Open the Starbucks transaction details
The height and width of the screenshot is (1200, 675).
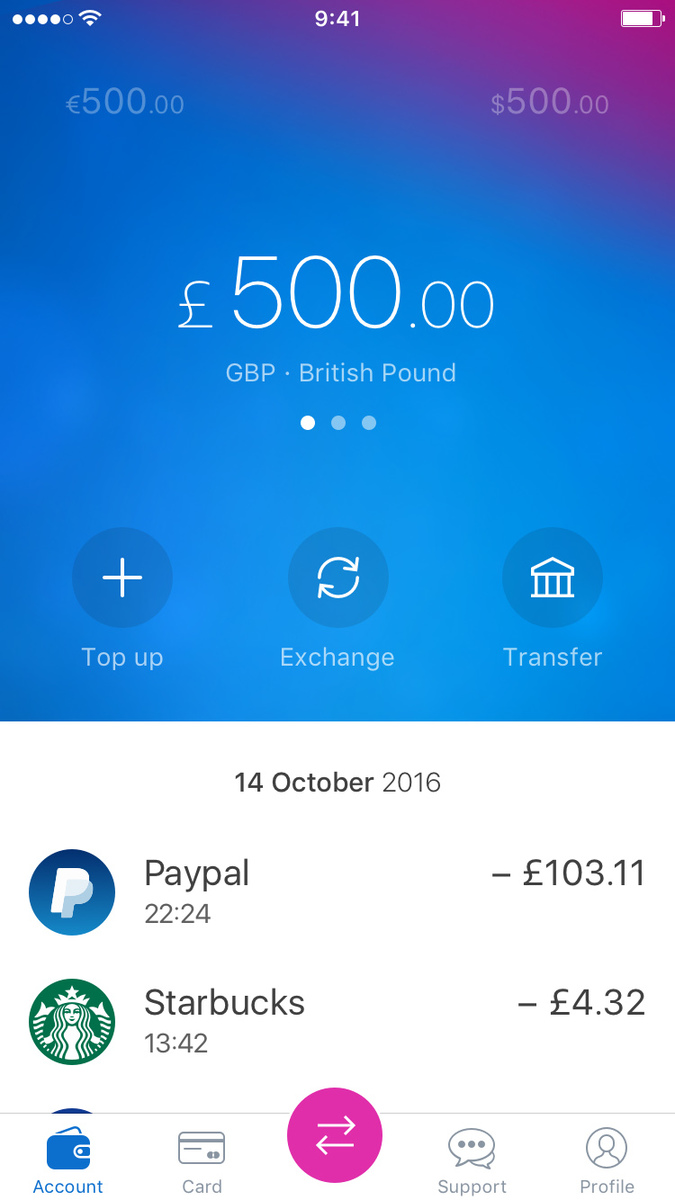(x=337, y=1020)
